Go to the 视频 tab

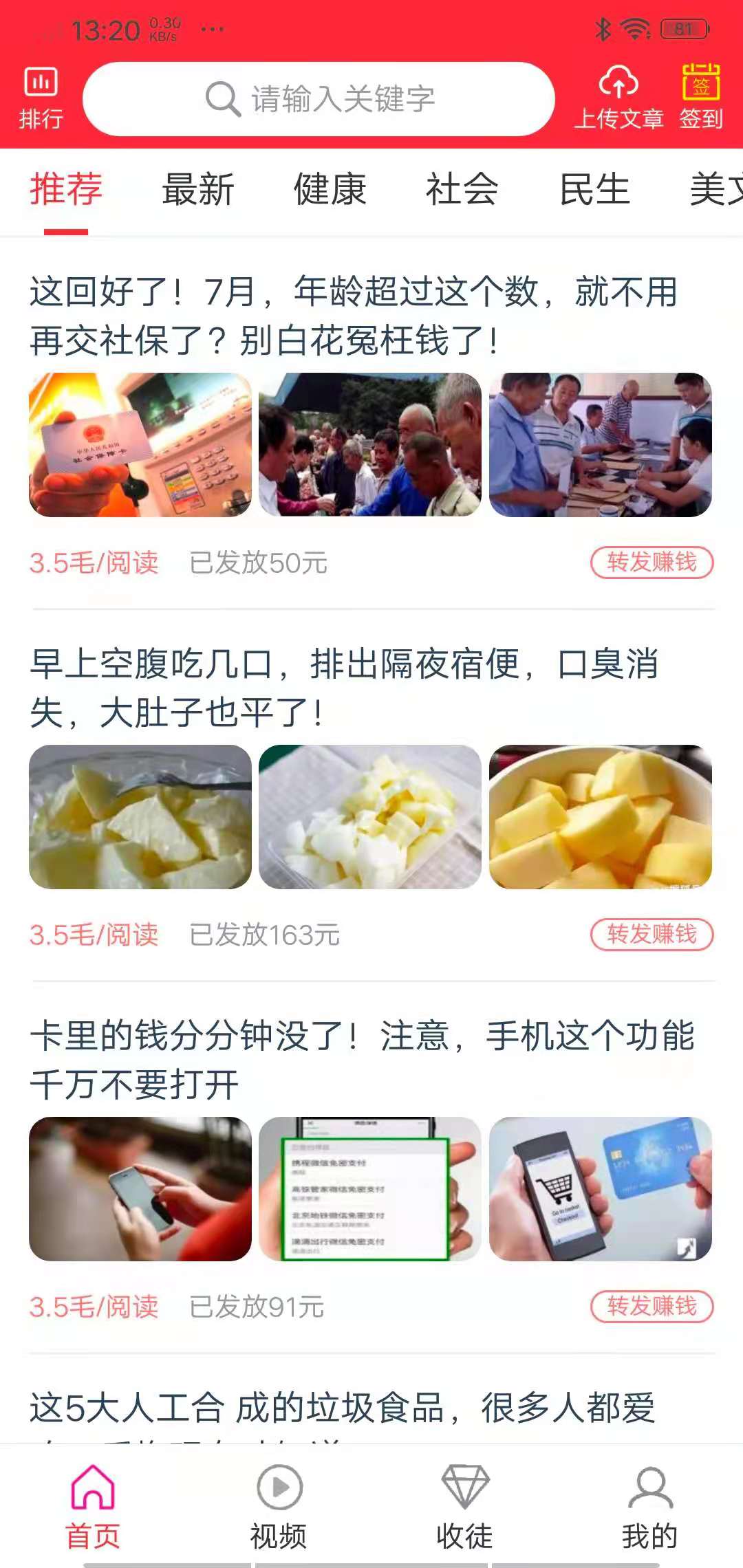(x=279, y=1507)
